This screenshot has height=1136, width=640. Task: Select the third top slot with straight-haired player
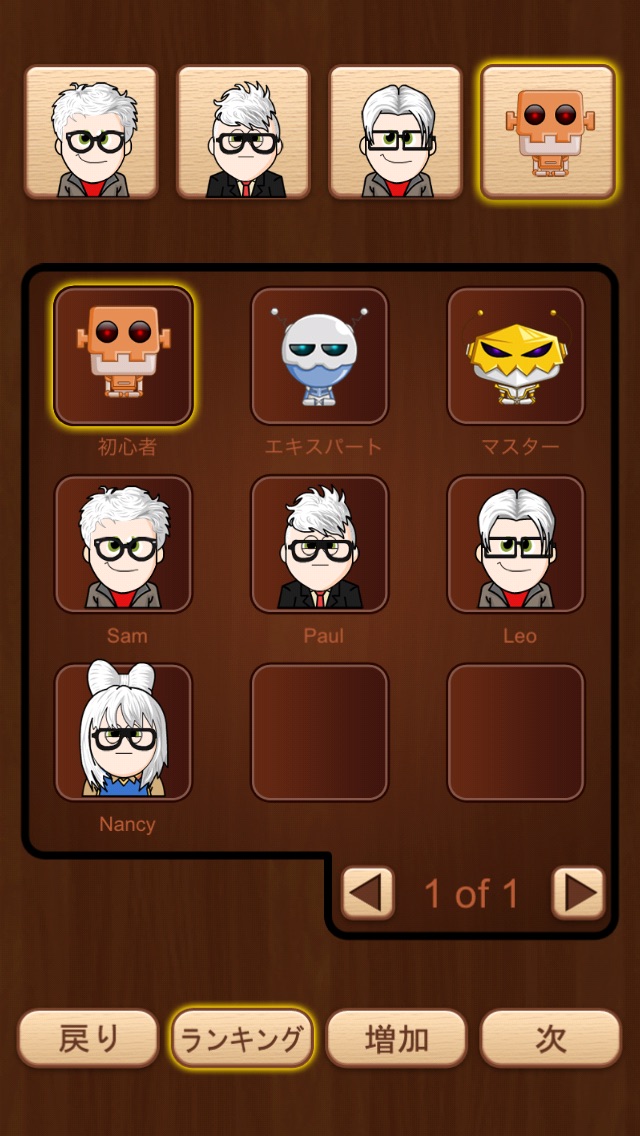[x=395, y=132]
